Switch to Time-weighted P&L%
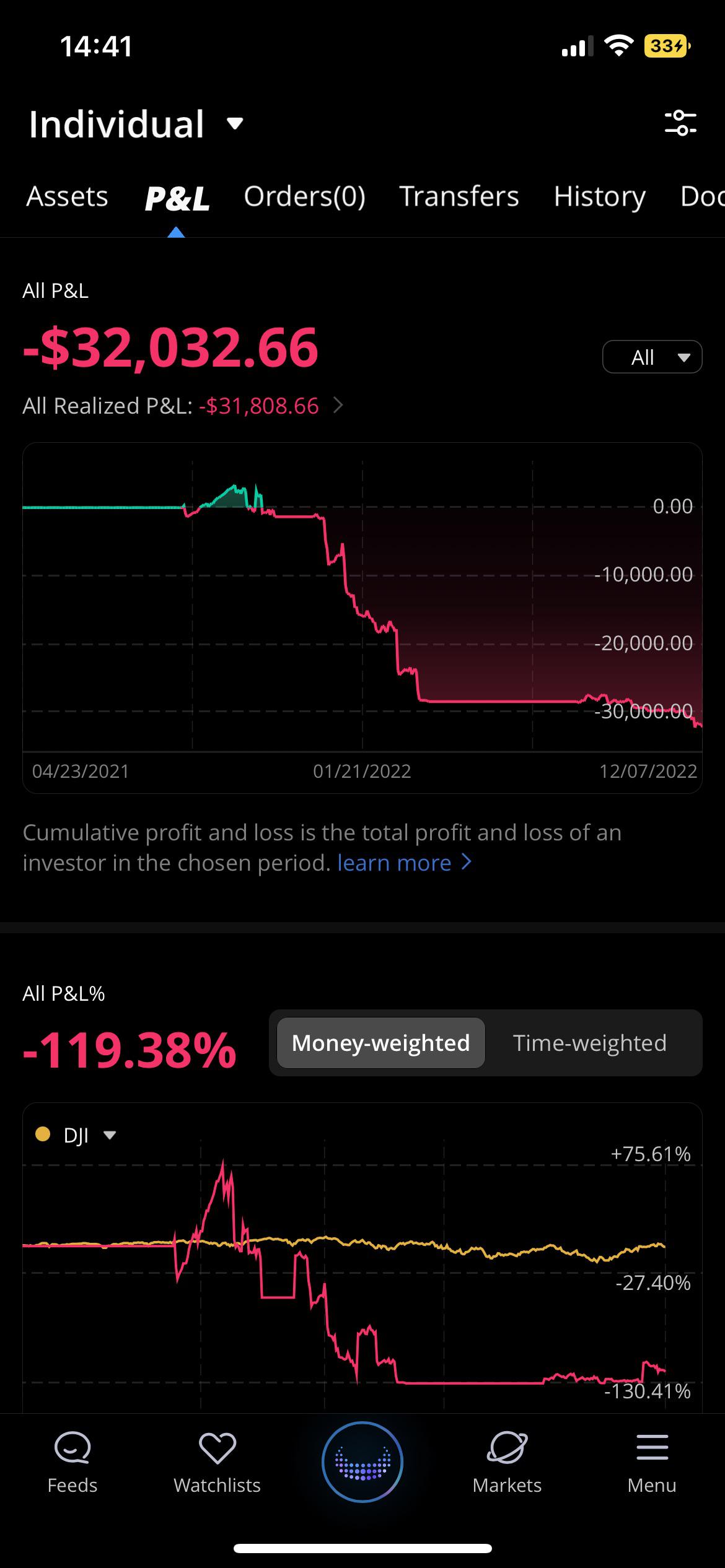725x1568 pixels. coord(589,1043)
